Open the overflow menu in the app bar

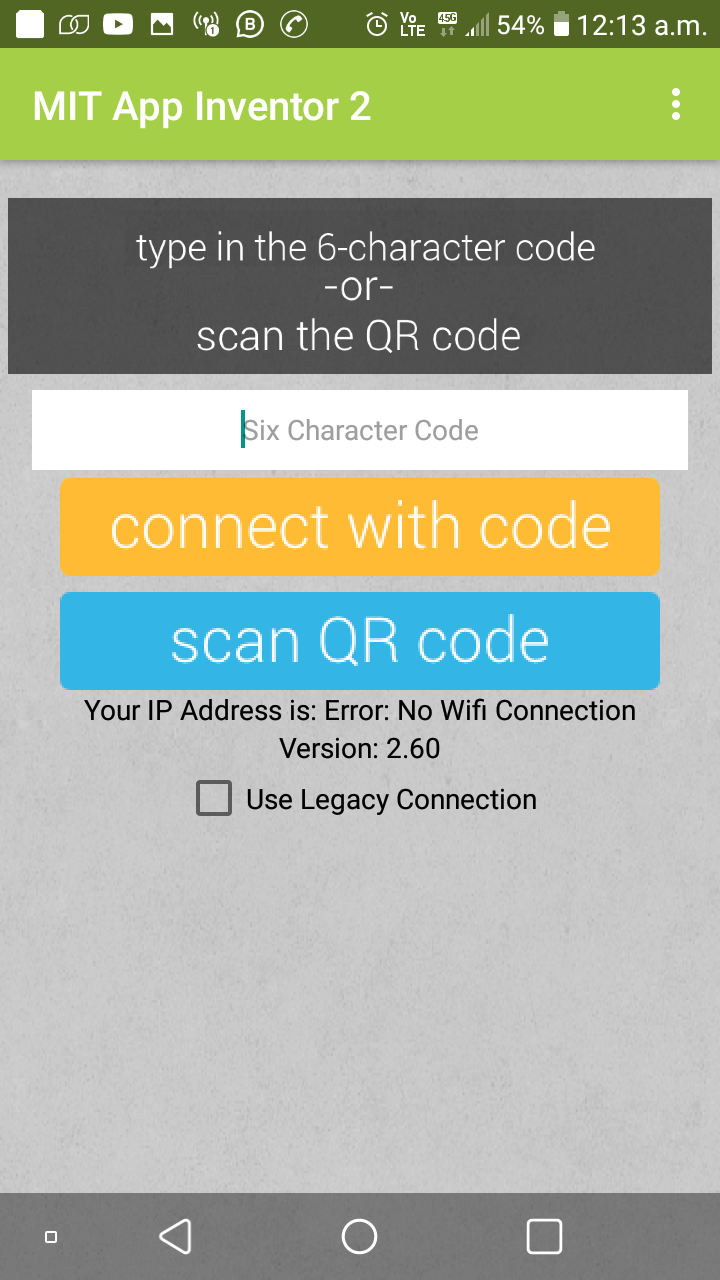click(677, 105)
